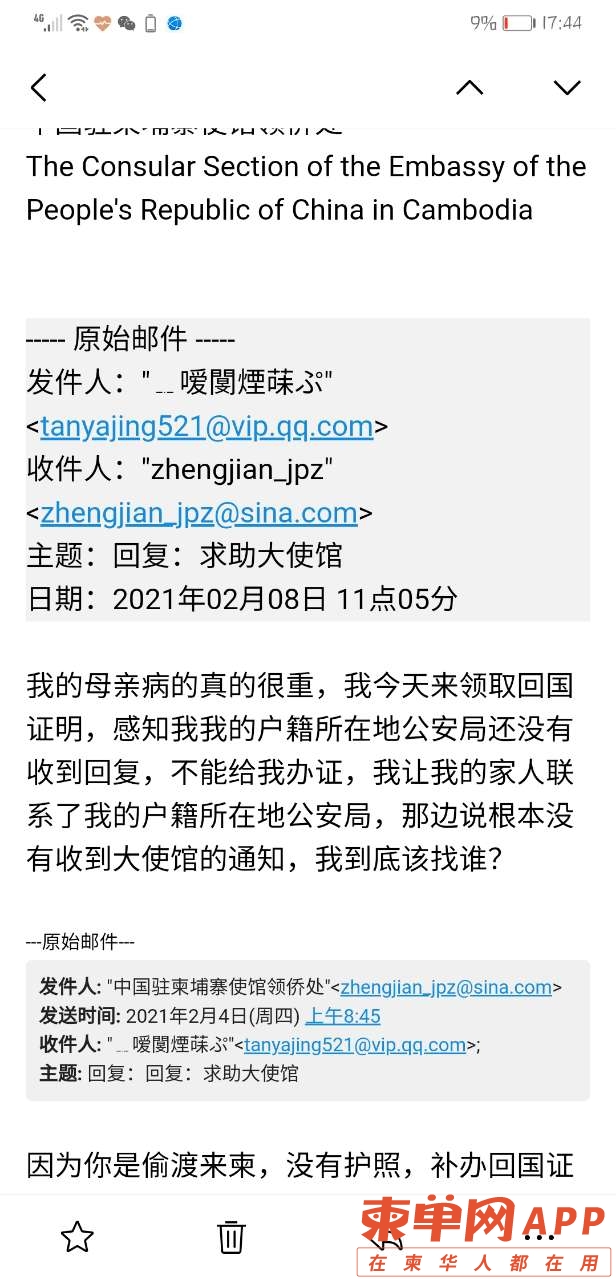Tap tanyajing521@vip.qq.com in the small quoted 收件人 line
Screen dimensions: 616x1280
355,1045
